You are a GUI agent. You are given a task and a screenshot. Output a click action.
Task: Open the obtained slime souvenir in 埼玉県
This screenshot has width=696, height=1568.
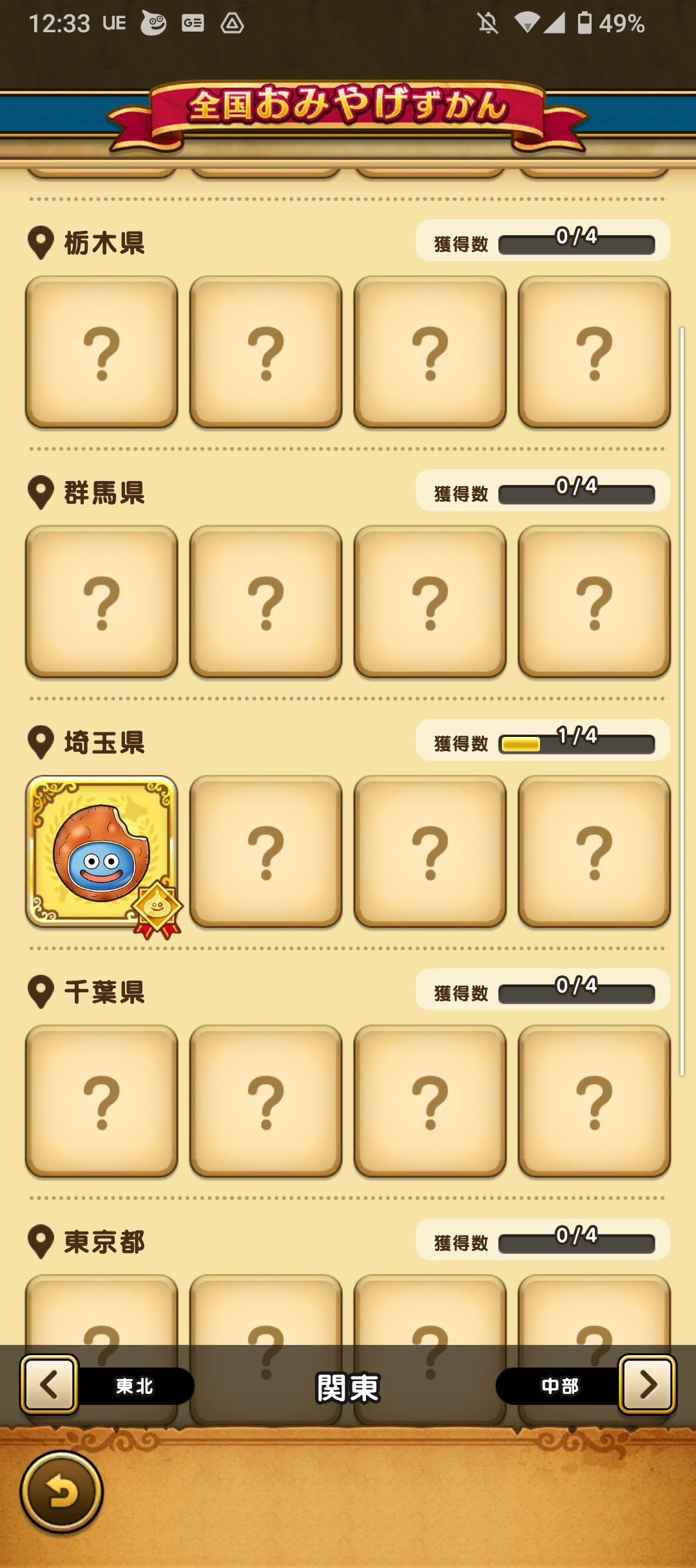click(x=101, y=851)
